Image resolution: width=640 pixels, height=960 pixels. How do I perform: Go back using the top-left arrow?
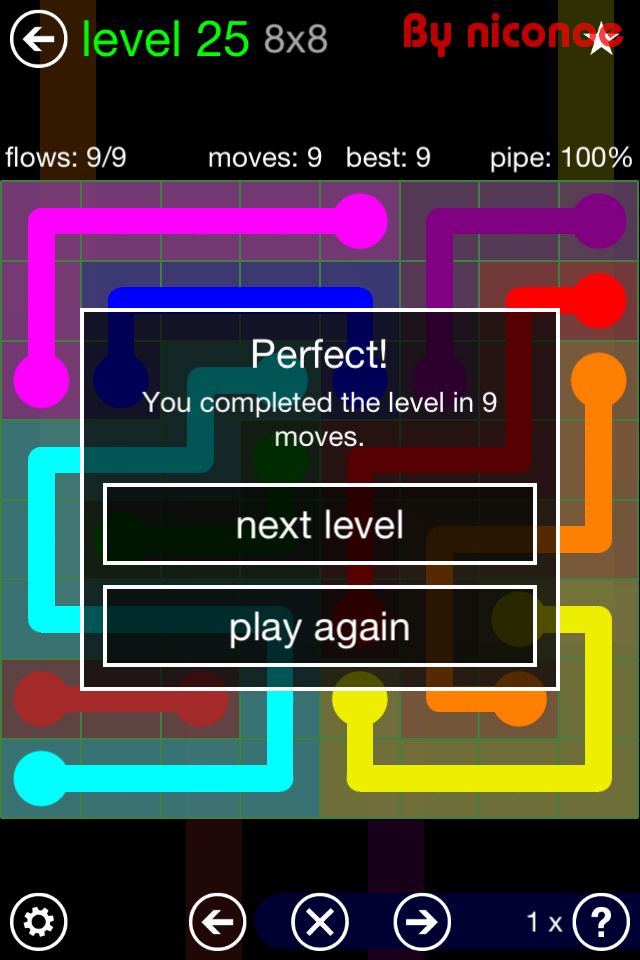pyautogui.click(x=39, y=40)
